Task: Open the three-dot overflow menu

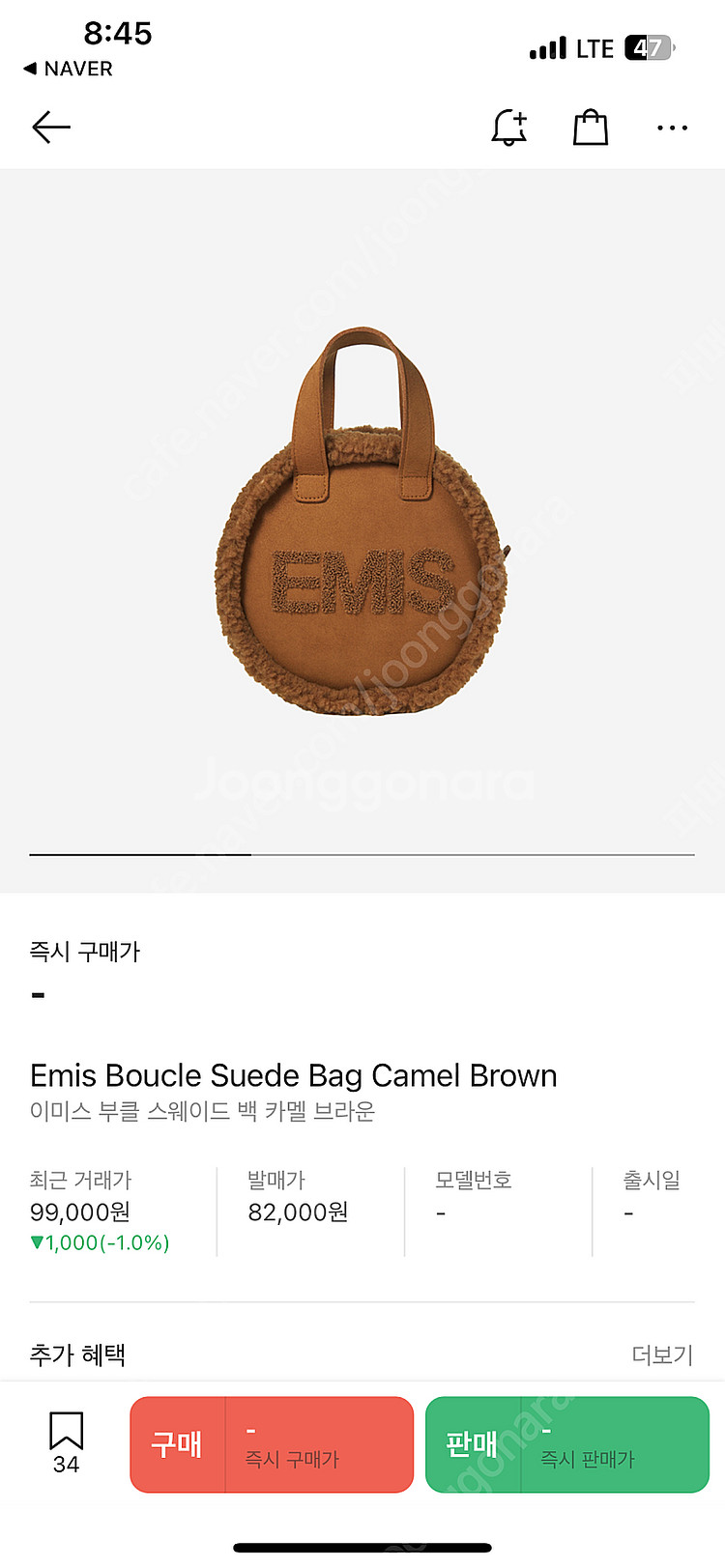Action: (x=672, y=128)
